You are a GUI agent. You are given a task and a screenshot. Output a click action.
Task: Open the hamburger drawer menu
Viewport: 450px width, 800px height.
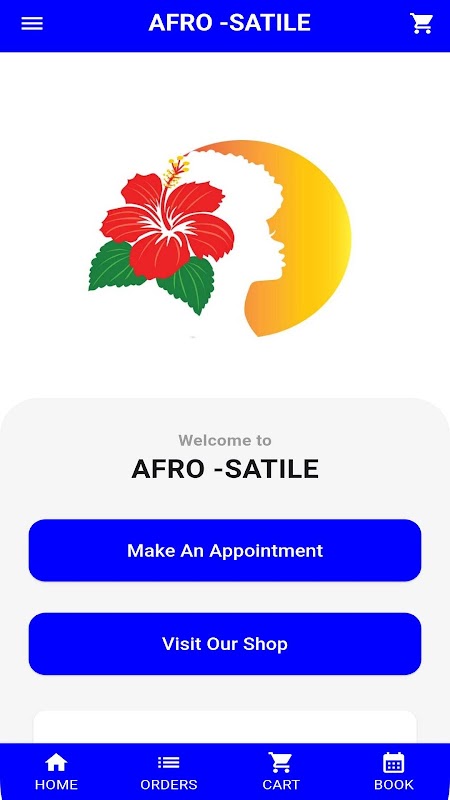click(x=32, y=23)
